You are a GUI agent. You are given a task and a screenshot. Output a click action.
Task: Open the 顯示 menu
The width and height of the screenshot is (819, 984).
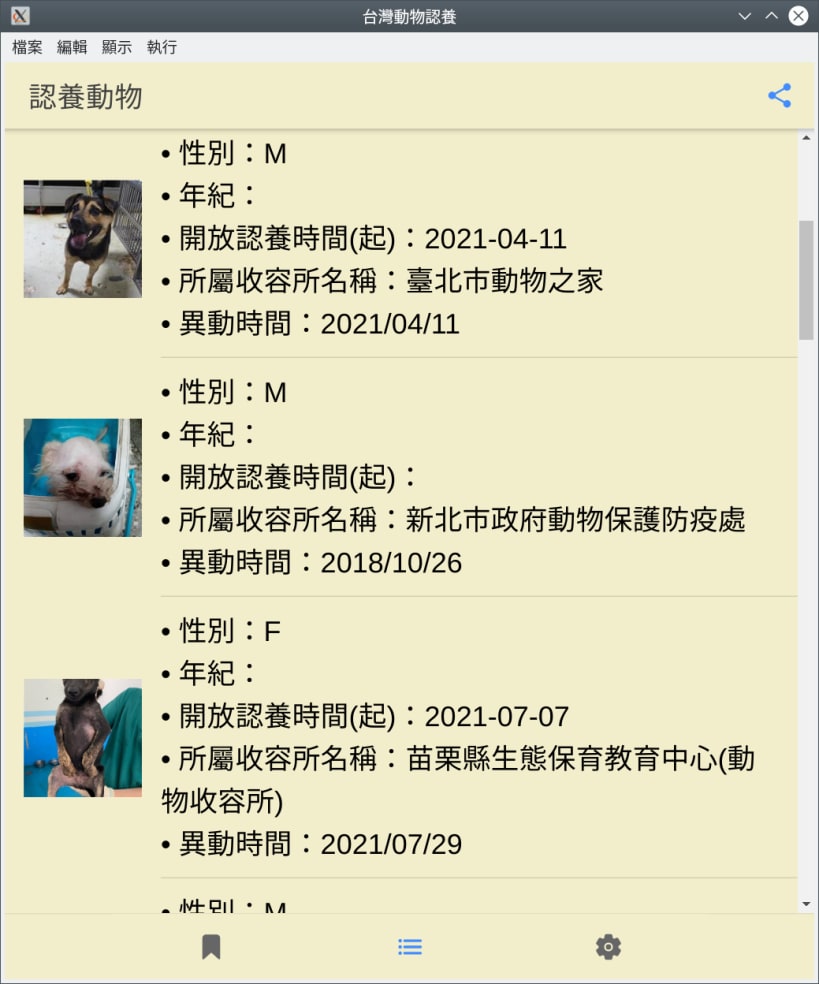[x=117, y=47]
